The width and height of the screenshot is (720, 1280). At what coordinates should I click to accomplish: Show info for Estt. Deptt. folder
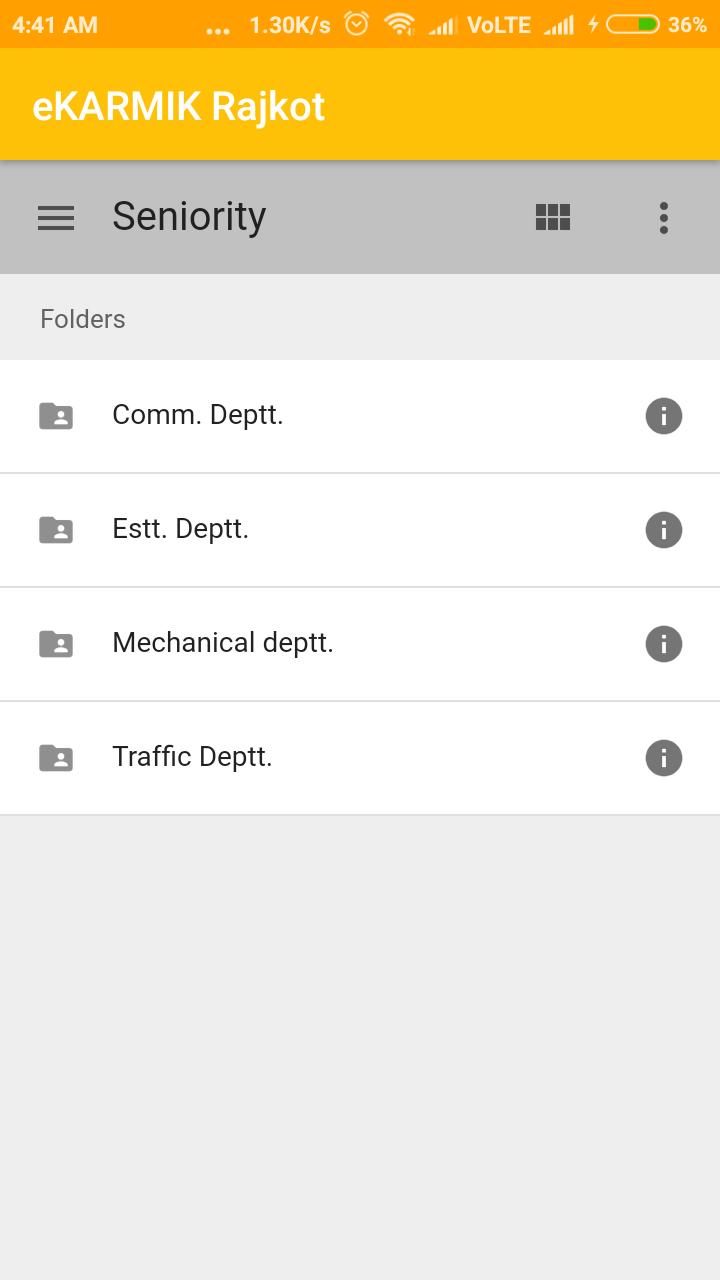[x=663, y=530]
